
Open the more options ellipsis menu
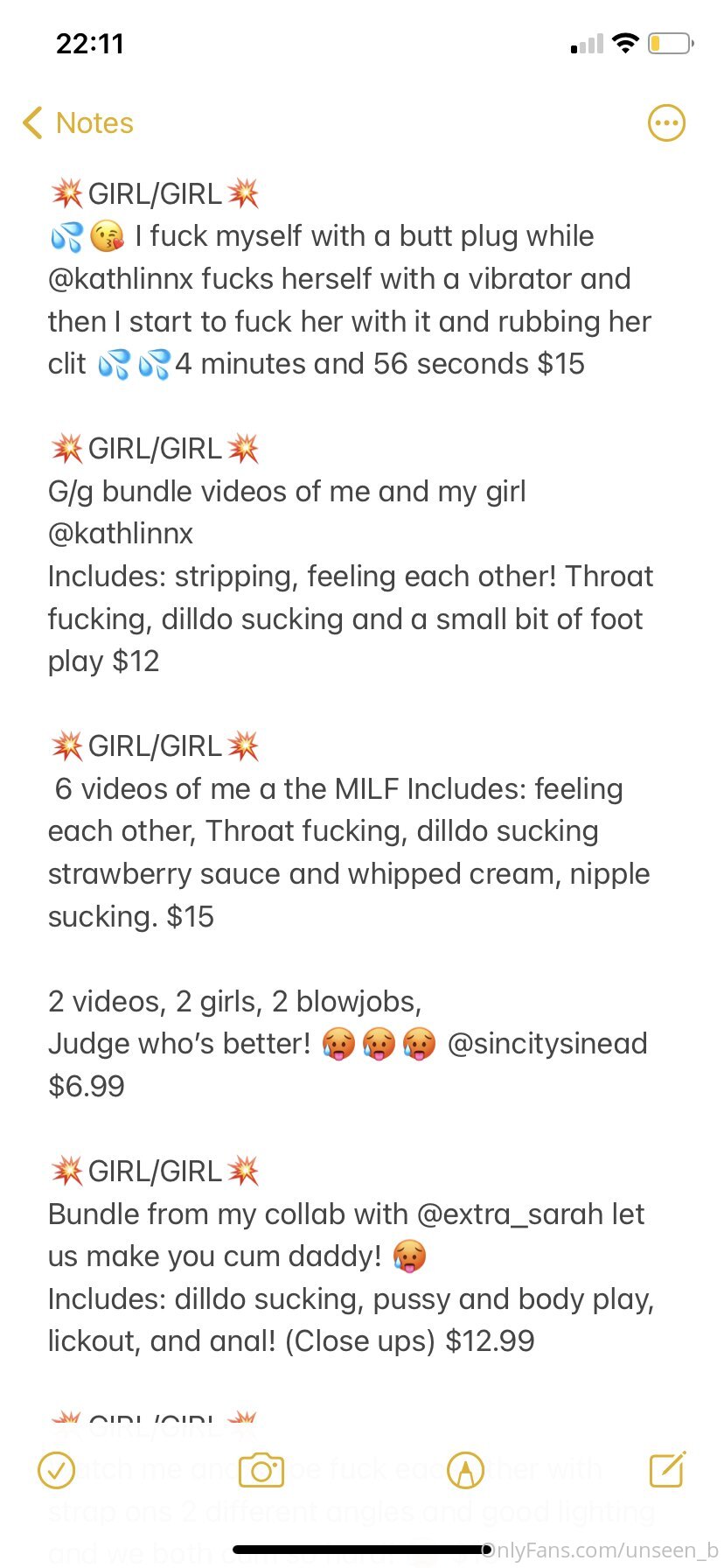[x=666, y=123]
